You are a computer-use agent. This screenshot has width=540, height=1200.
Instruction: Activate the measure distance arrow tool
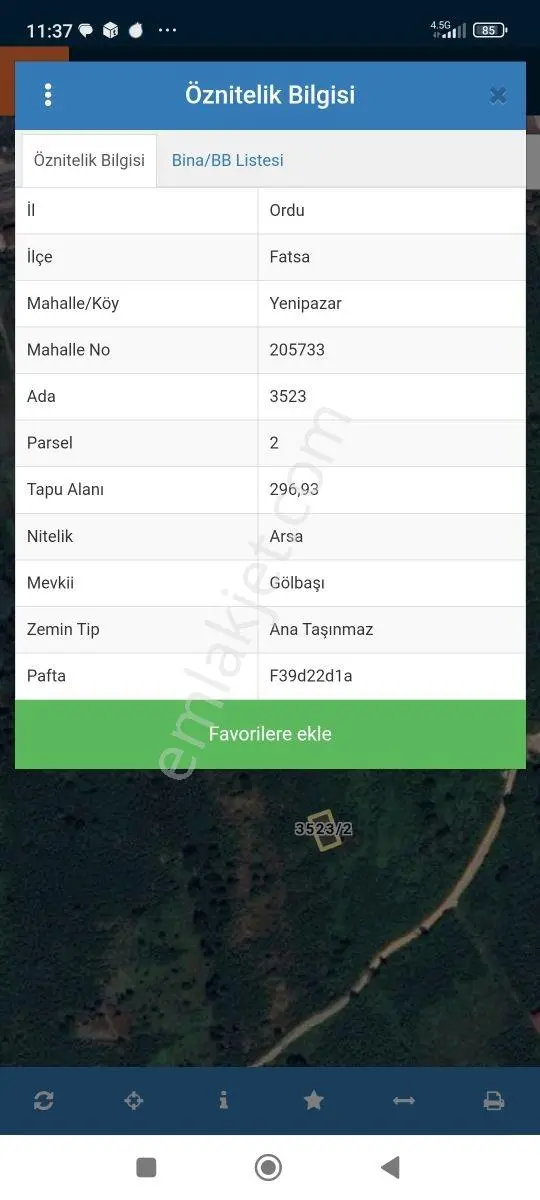[x=404, y=1101]
